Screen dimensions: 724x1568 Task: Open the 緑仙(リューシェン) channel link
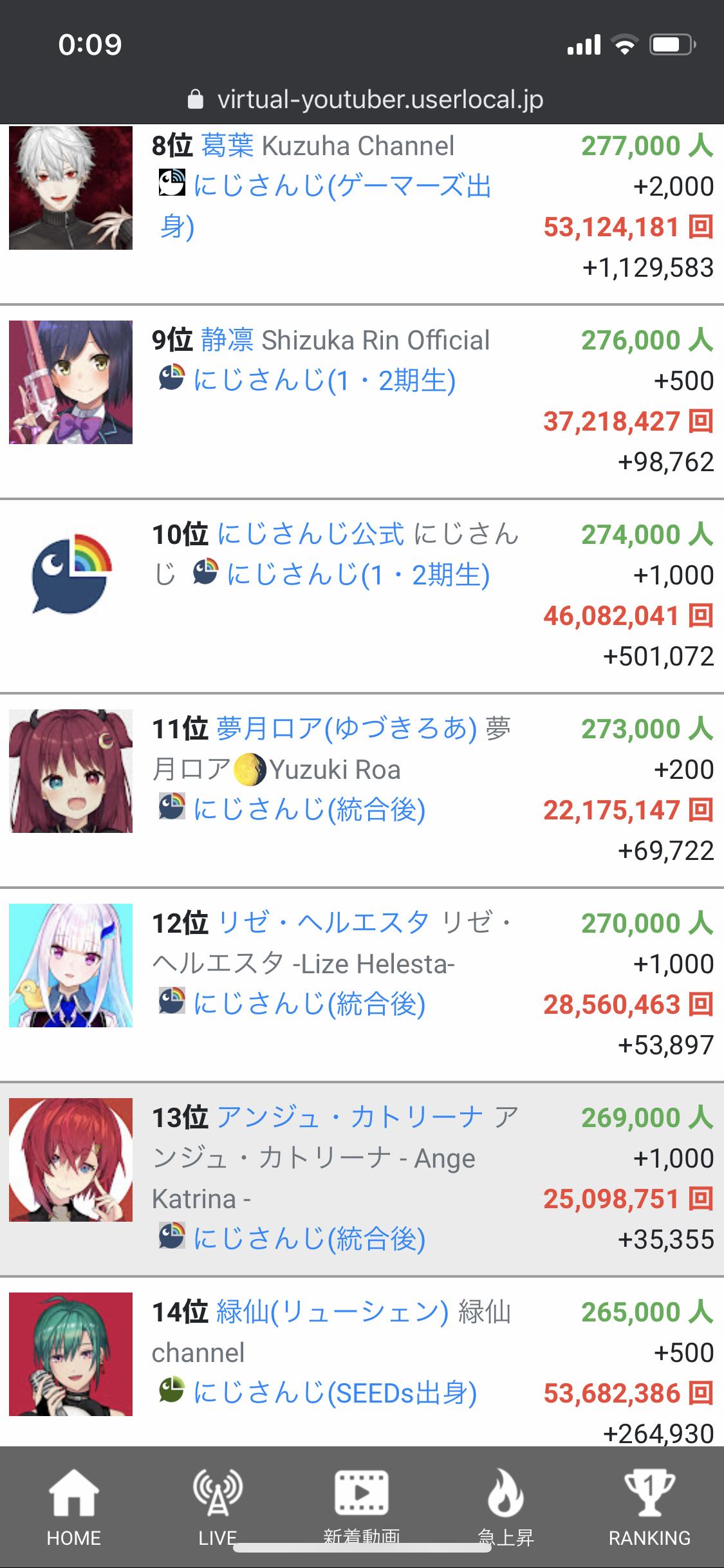click(x=332, y=1312)
